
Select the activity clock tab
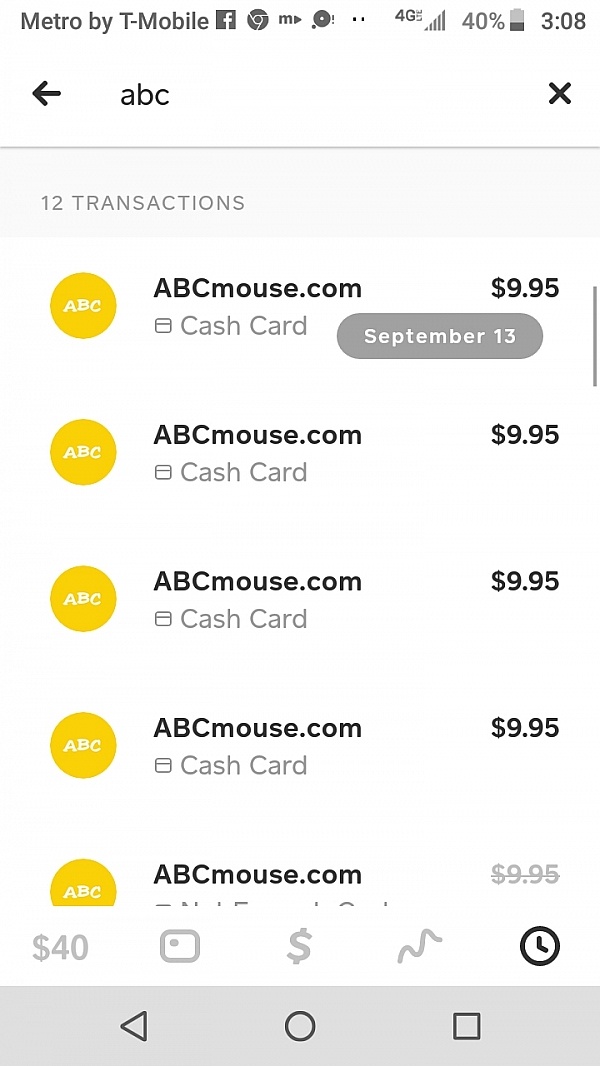pos(540,946)
